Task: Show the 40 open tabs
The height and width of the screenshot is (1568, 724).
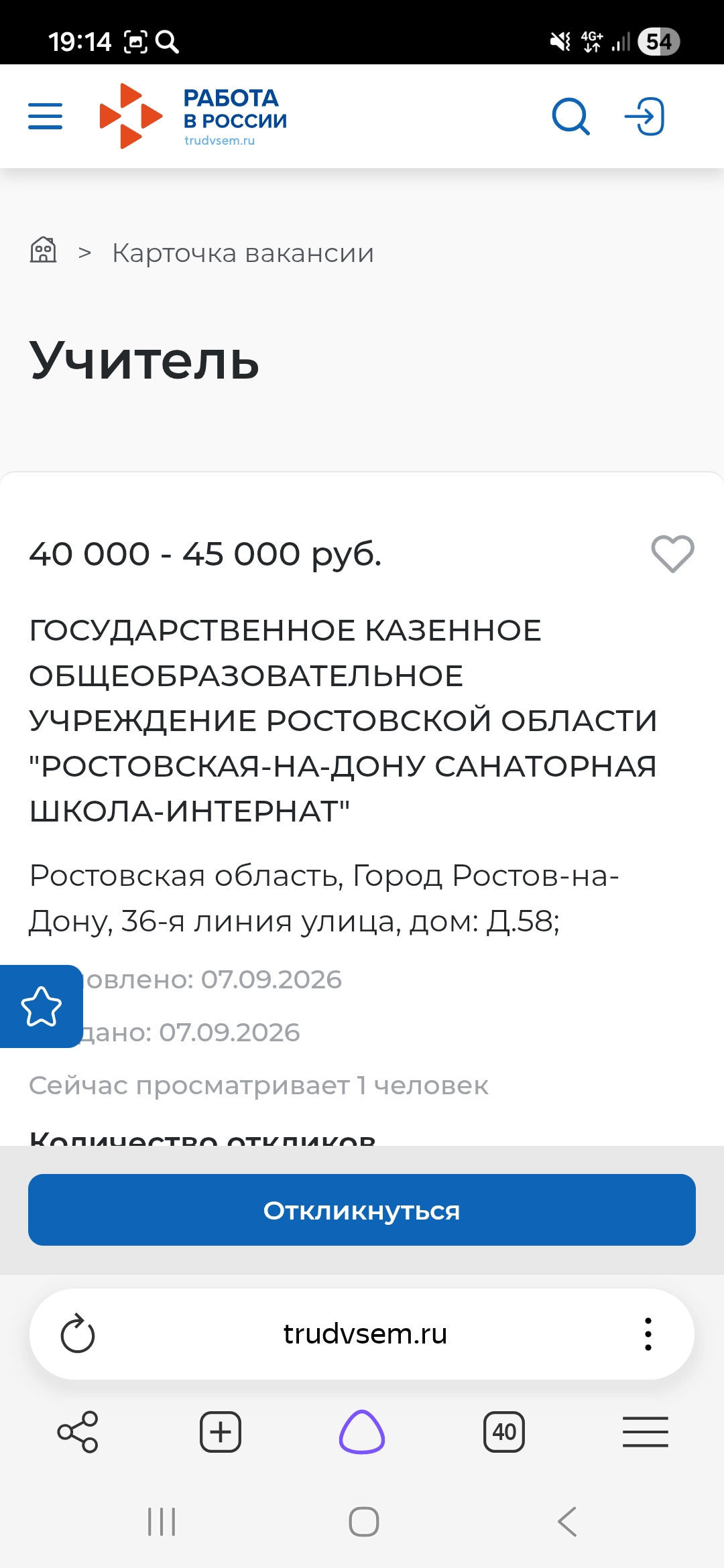Action: (x=504, y=1432)
